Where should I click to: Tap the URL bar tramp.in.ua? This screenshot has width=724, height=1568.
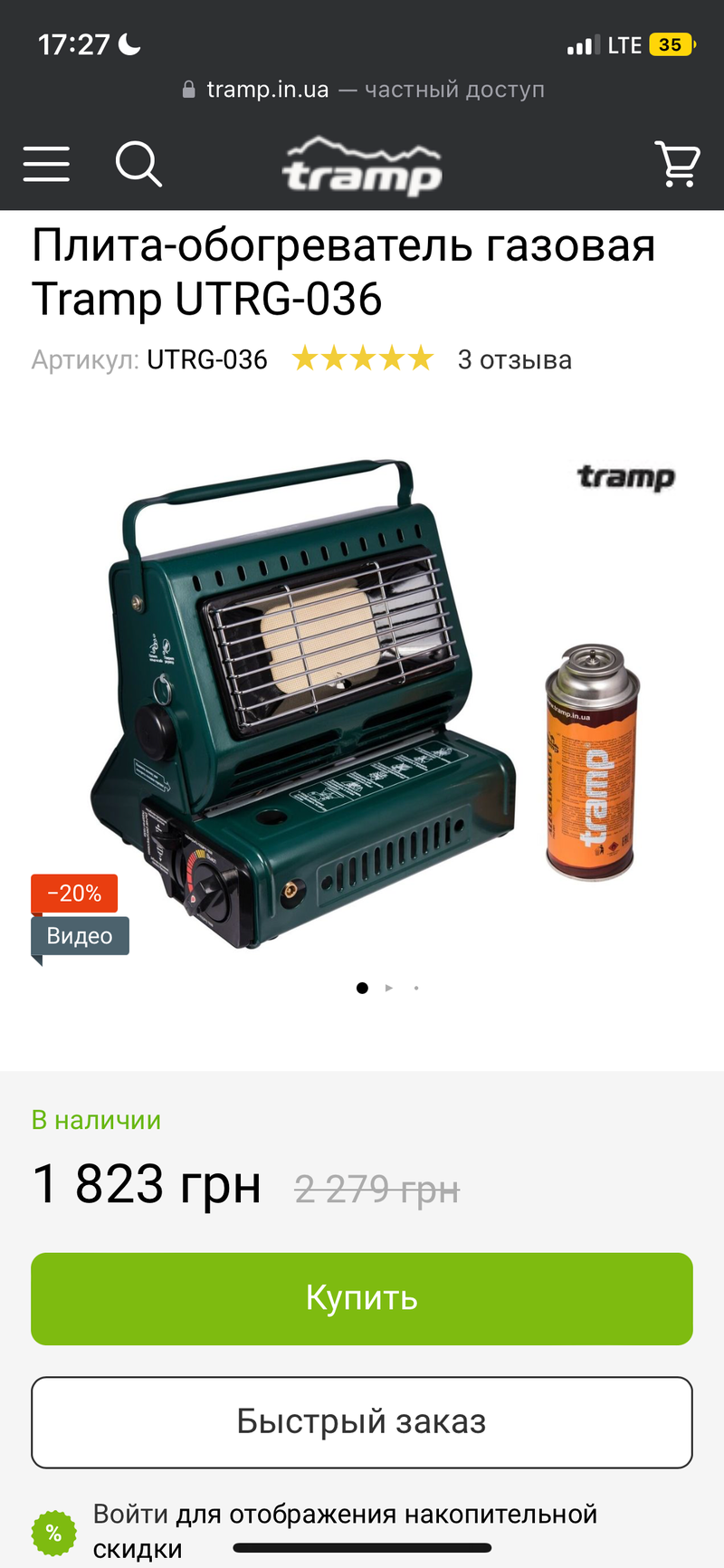click(x=362, y=90)
